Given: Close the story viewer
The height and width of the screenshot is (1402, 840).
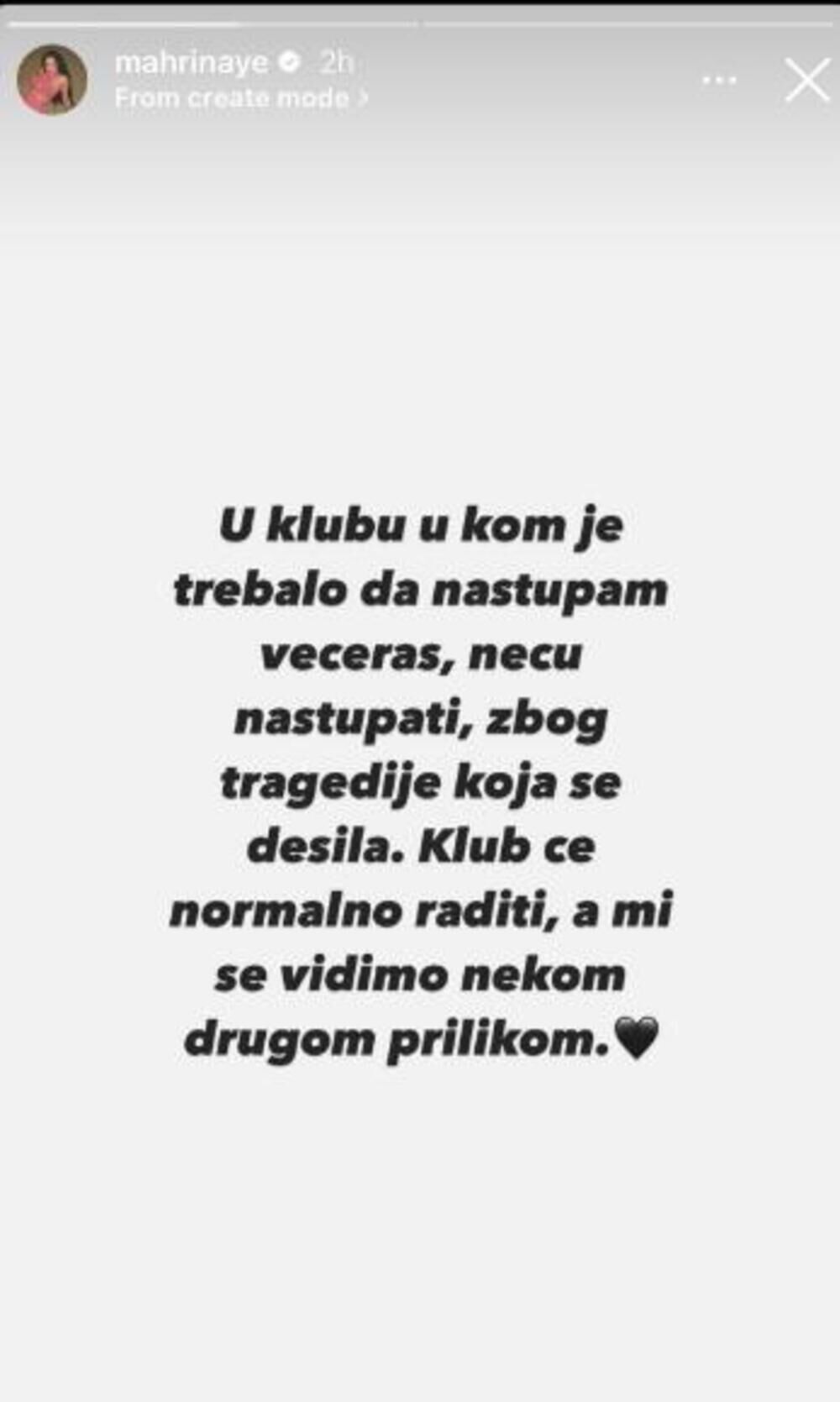Looking at the screenshot, I should pos(806,81).
